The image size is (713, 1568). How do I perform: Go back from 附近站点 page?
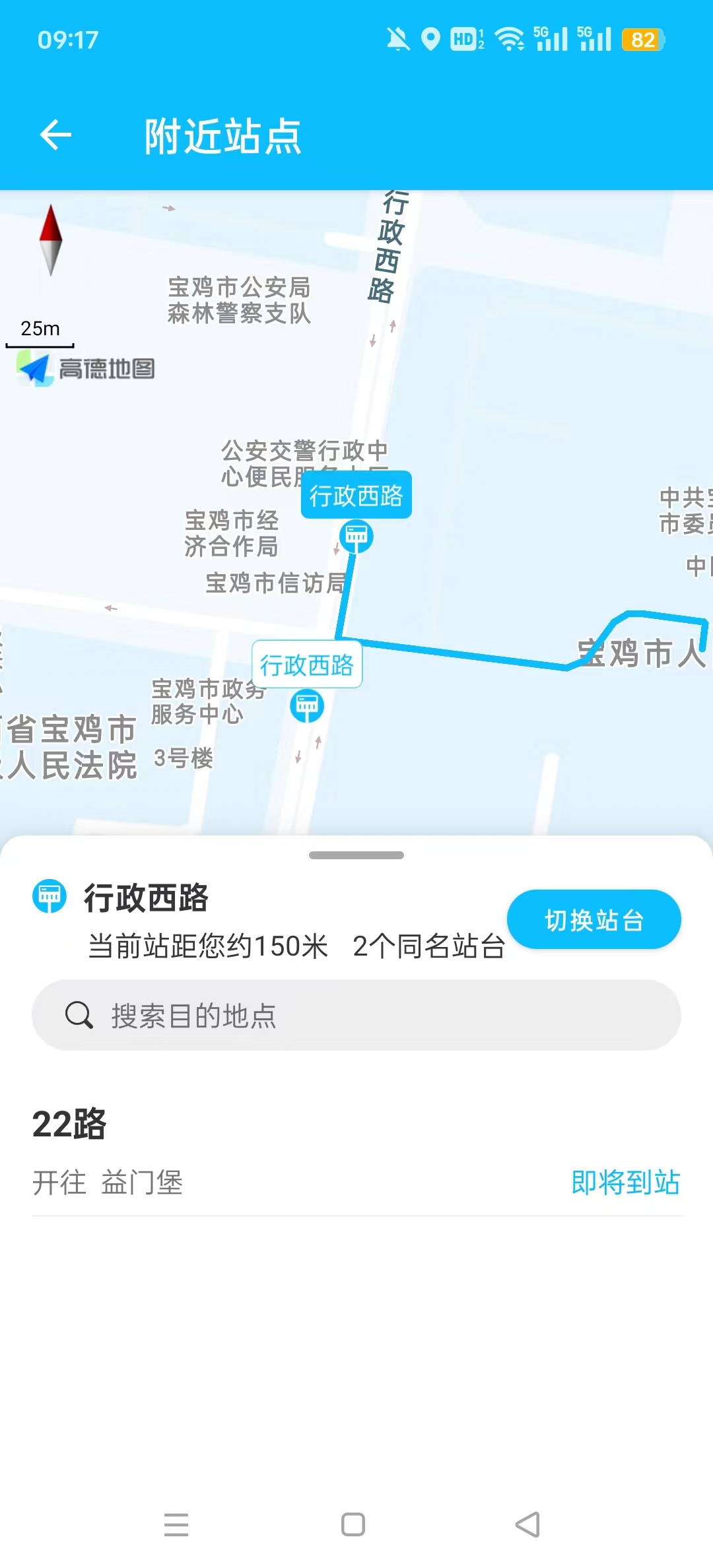[55, 135]
